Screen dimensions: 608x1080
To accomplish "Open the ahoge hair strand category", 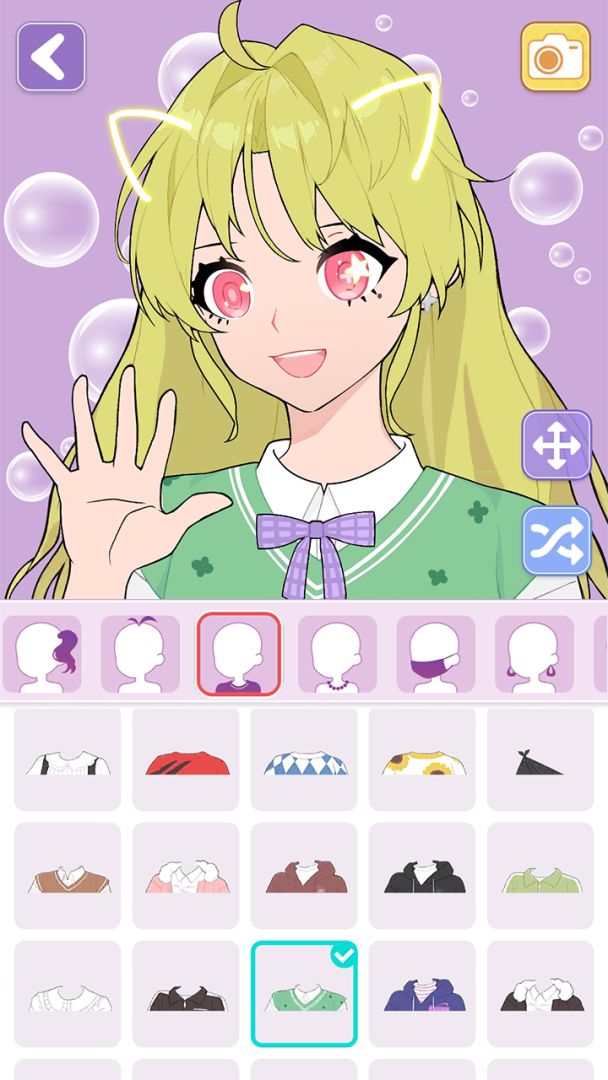I will click(x=140, y=654).
